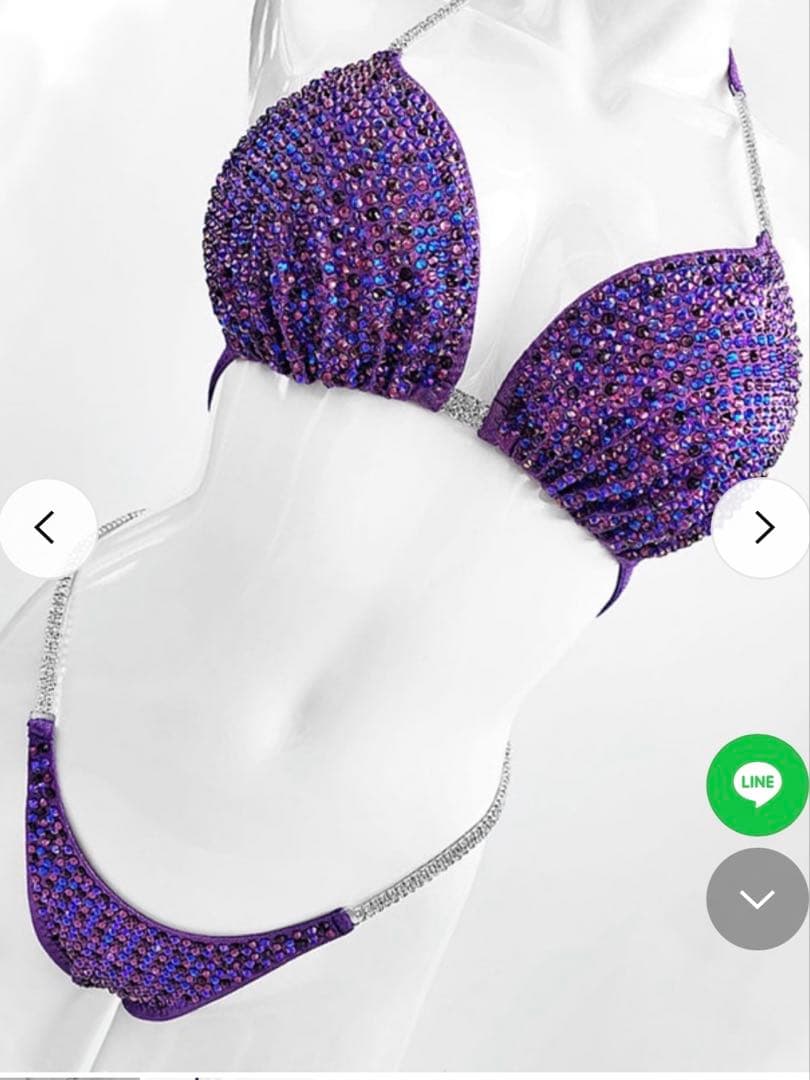This screenshot has width=810, height=1080.
Task: Show the next product image
Action: [x=764, y=527]
